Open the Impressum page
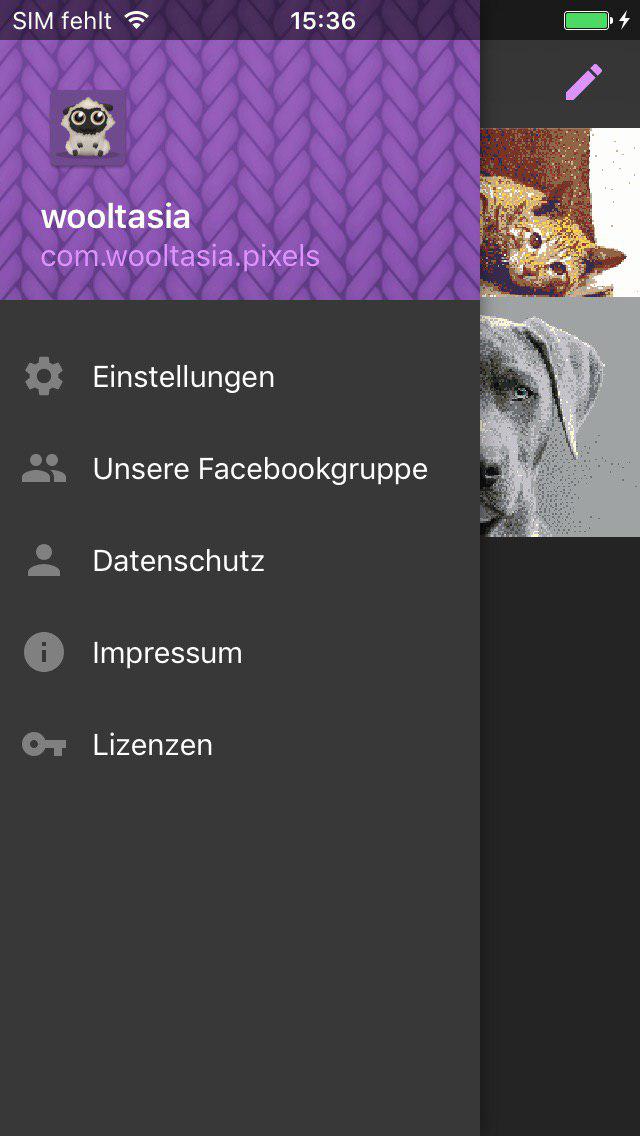The image size is (640, 1136). pos(167,653)
